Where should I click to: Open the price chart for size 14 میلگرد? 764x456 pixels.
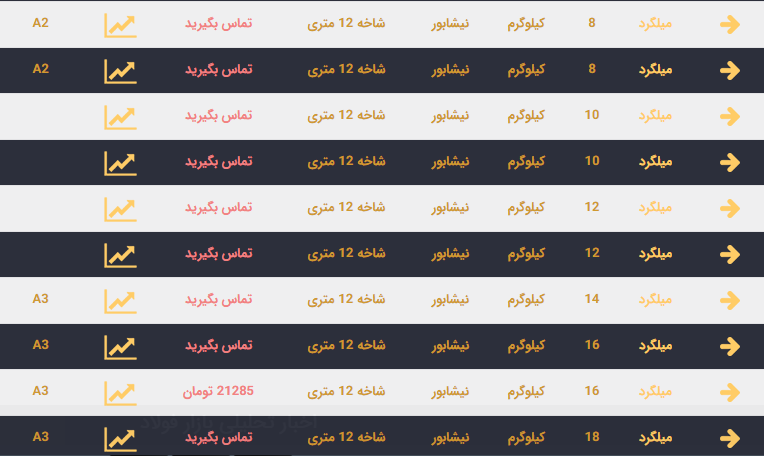point(120,300)
